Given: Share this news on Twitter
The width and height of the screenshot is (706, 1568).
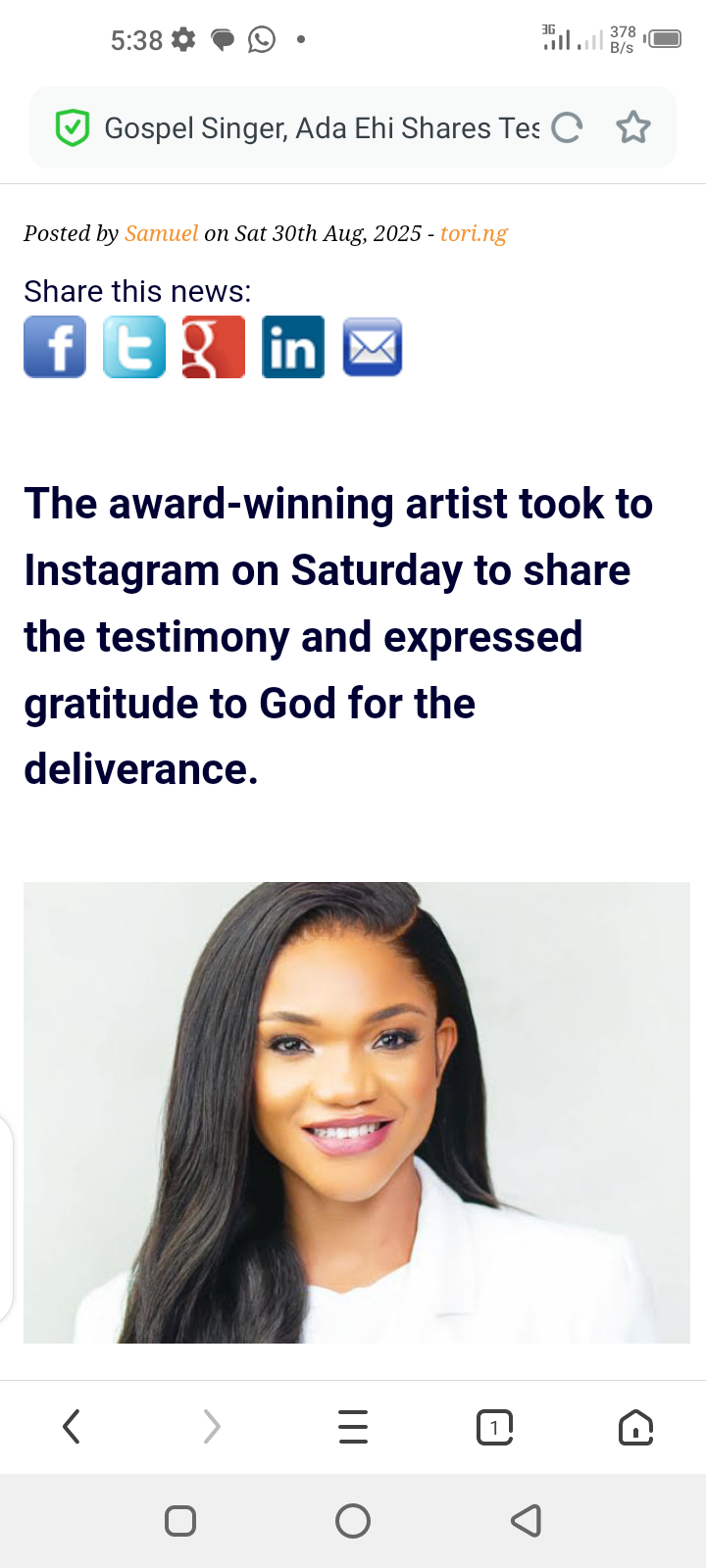Looking at the screenshot, I should [134, 347].
